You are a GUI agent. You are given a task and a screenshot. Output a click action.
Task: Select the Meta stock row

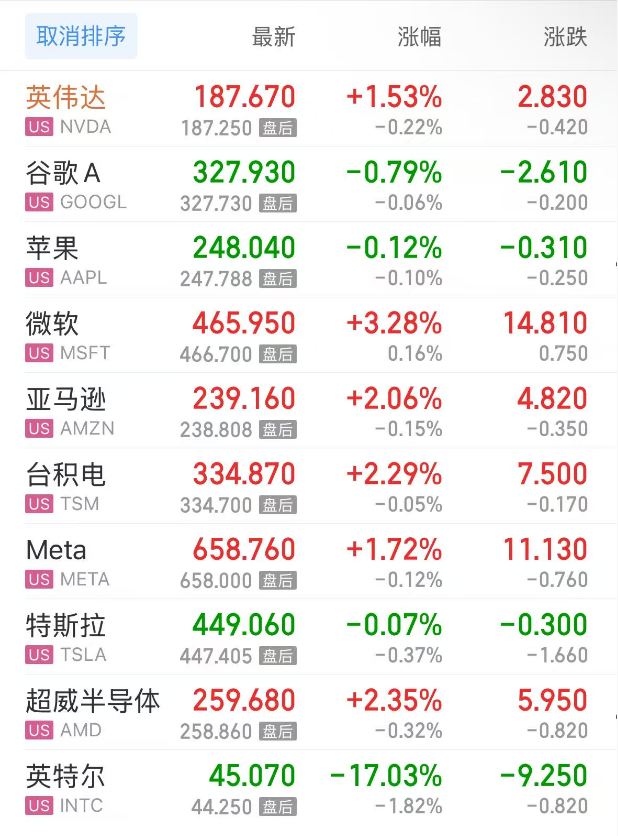click(x=57, y=563)
